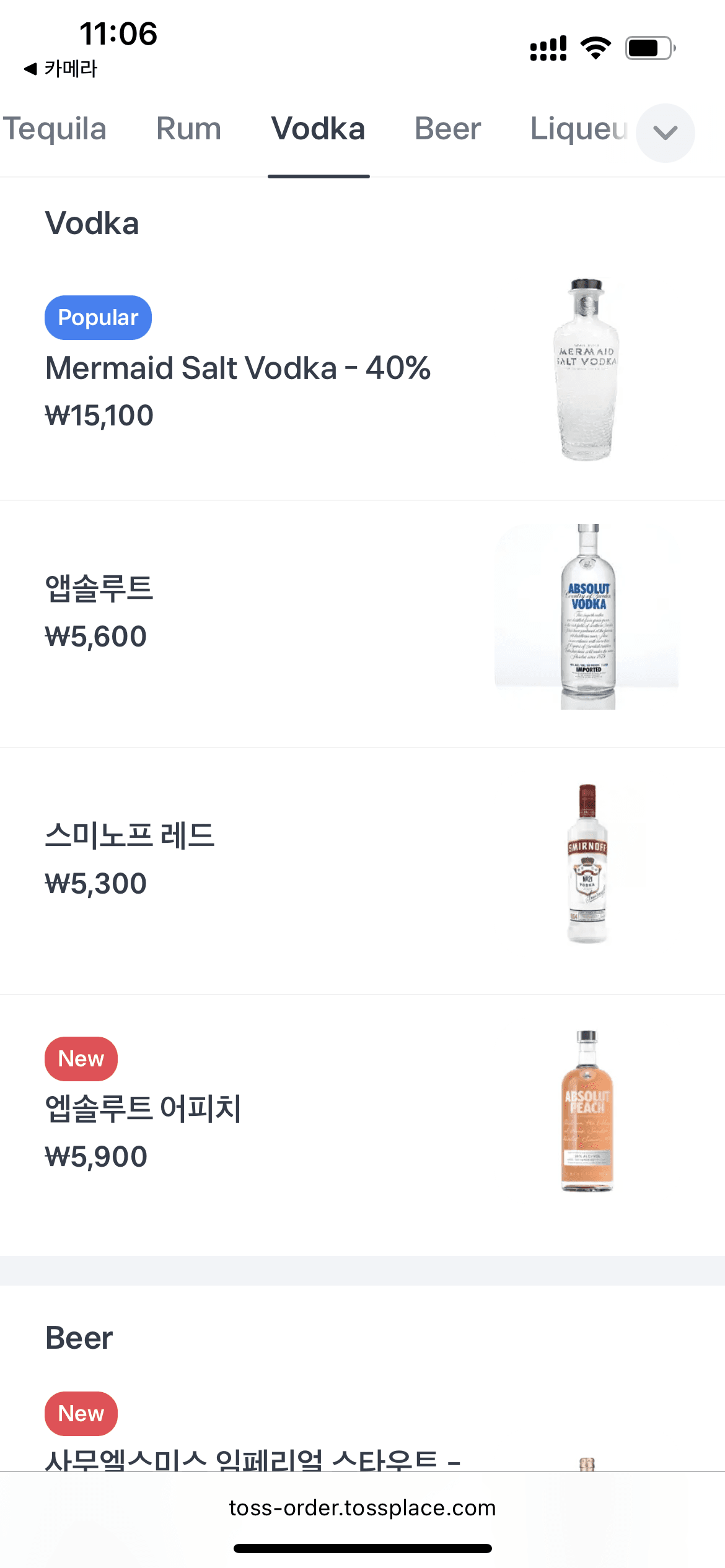The image size is (725, 1568).
Task: Switch to the Tequila tab
Action: [x=55, y=129]
